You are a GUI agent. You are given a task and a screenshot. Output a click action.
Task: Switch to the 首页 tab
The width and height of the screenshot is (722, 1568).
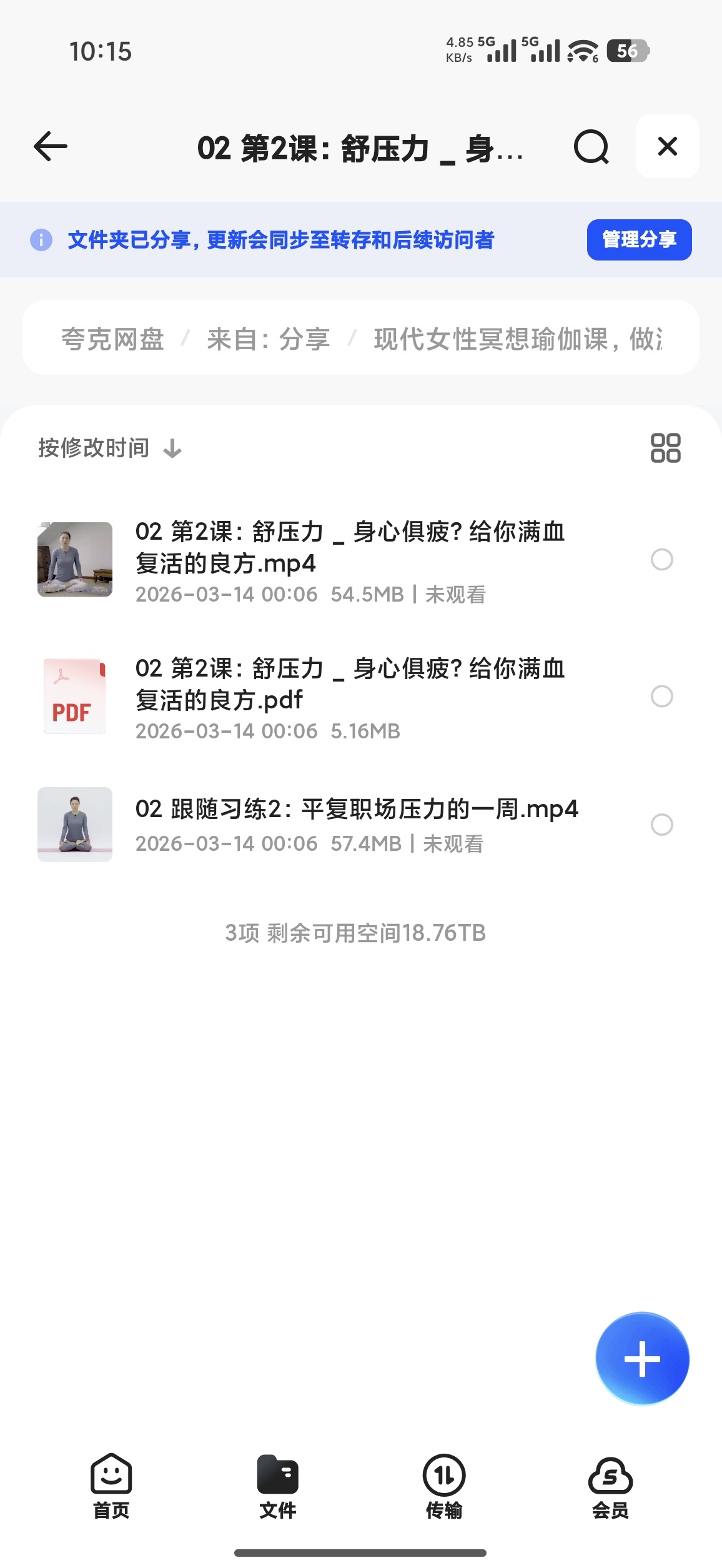pyautogui.click(x=111, y=1486)
